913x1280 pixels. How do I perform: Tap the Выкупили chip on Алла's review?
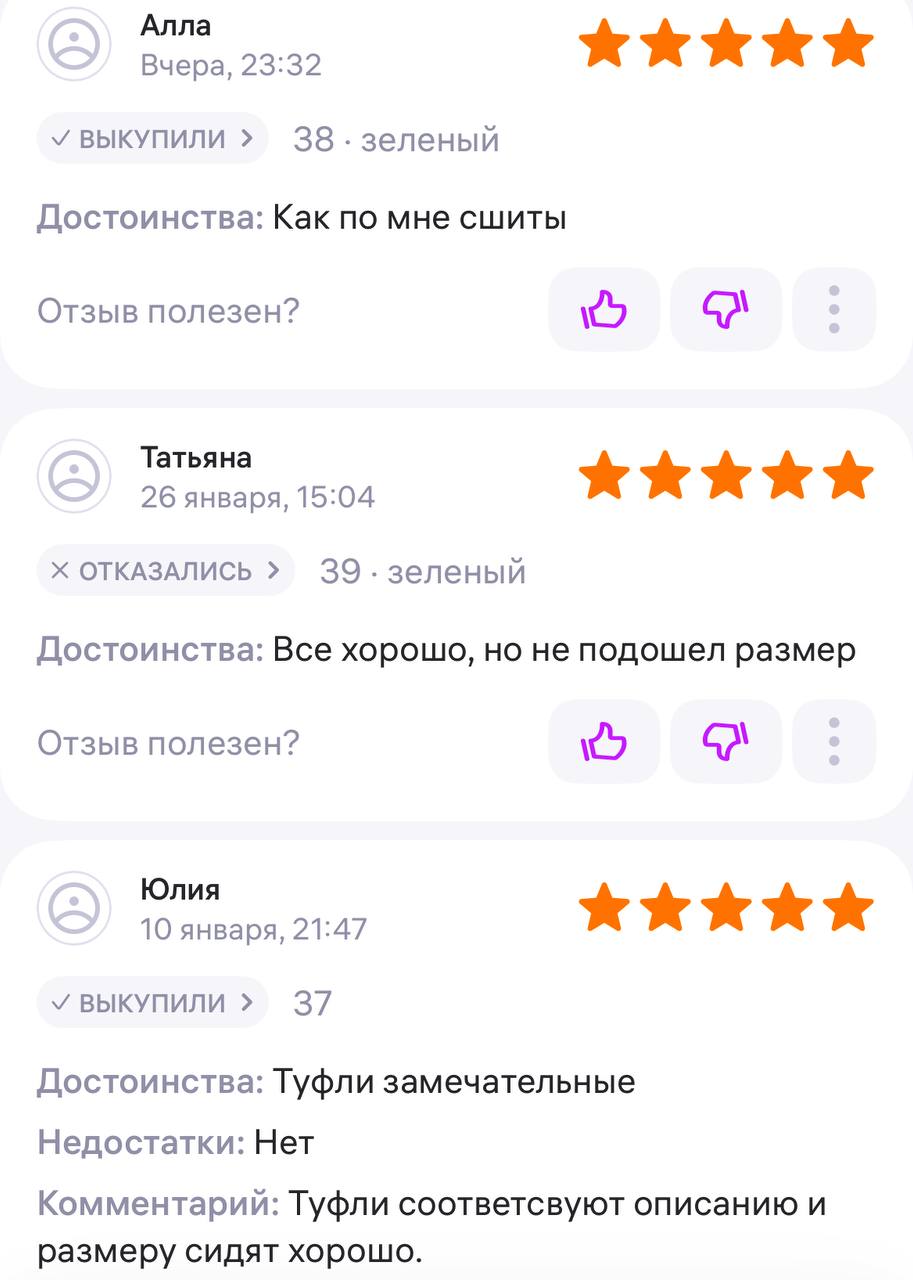(153, 139)
